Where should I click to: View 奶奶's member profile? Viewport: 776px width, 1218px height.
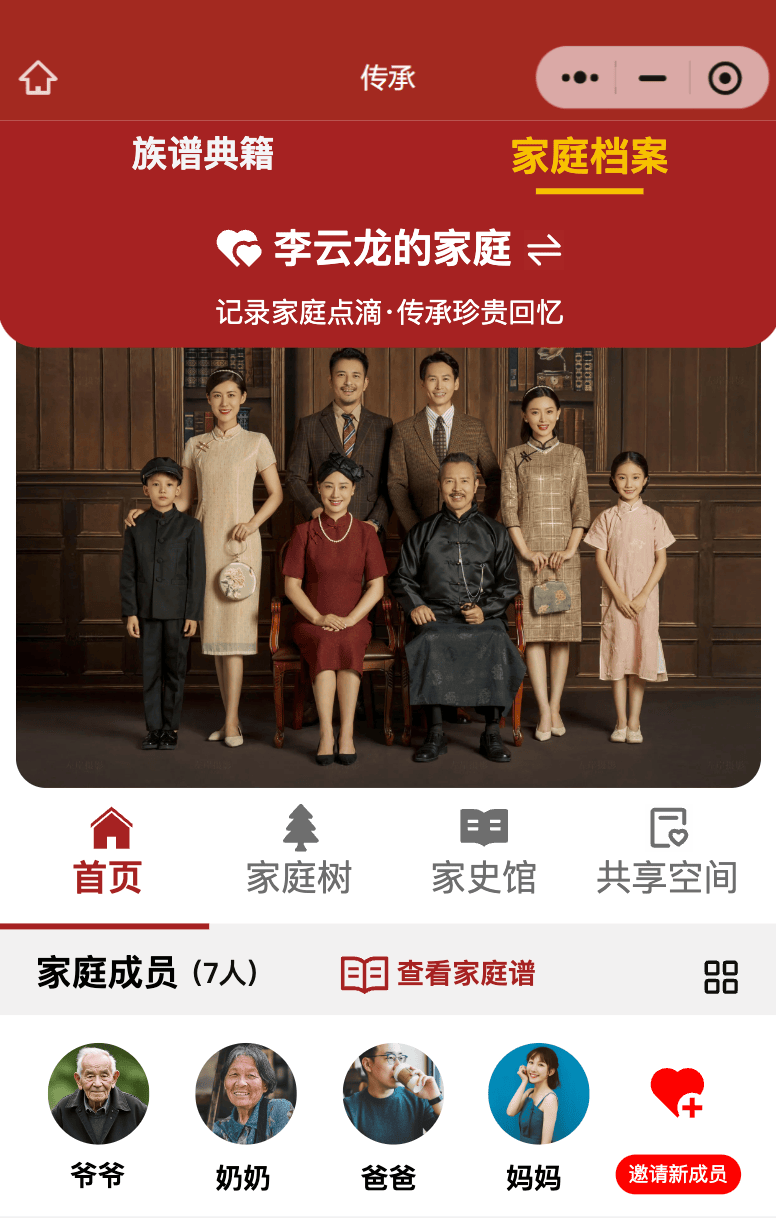[x=245, y=1095]
